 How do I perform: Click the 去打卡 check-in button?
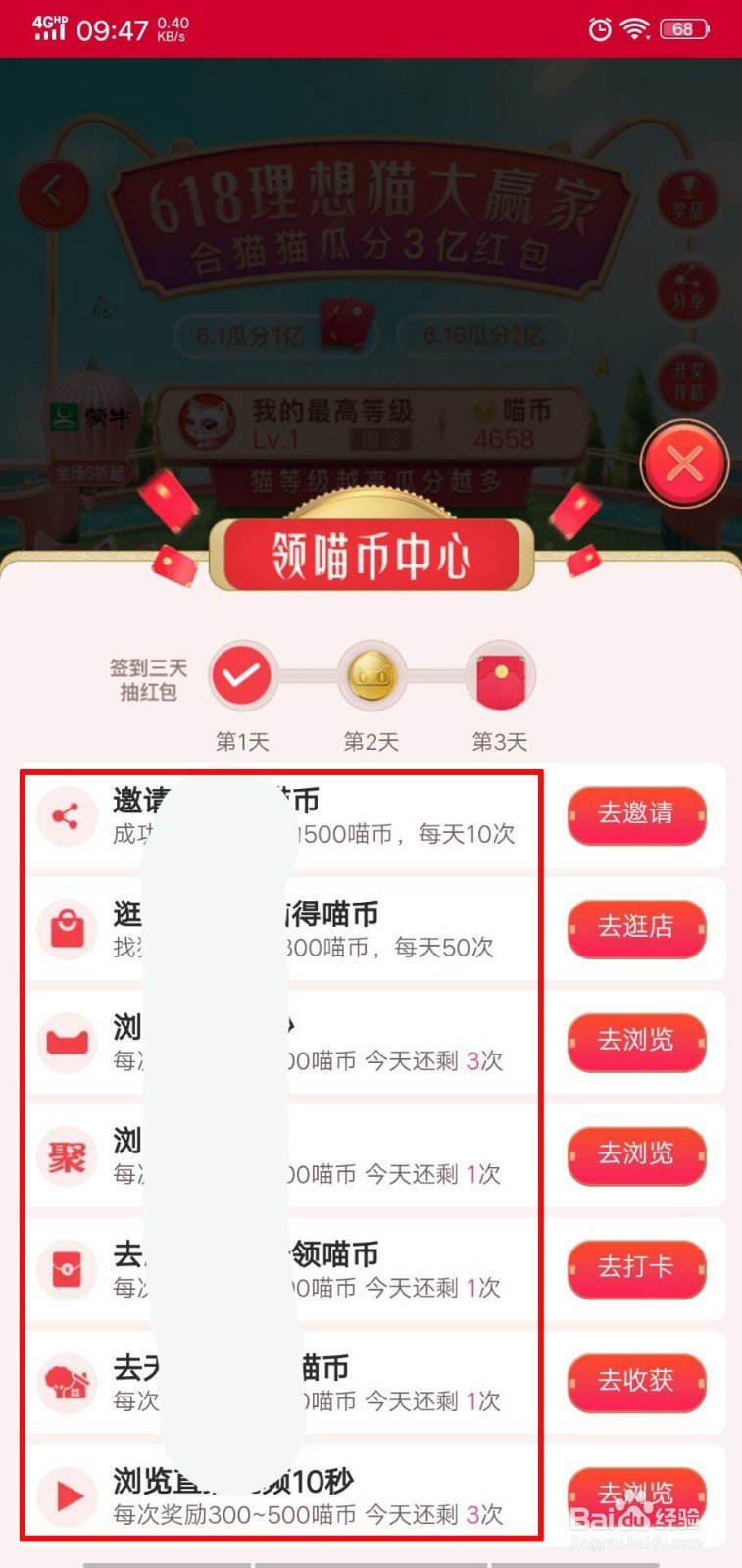pos(636,1268)
